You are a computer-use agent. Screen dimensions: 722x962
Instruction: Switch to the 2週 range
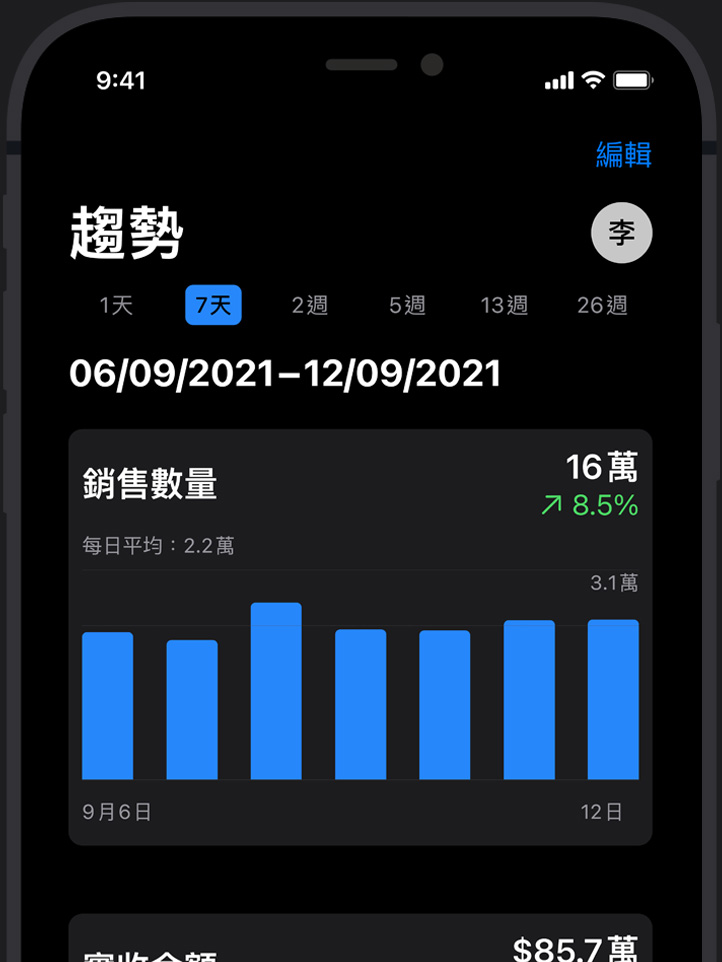click(310, 305)
